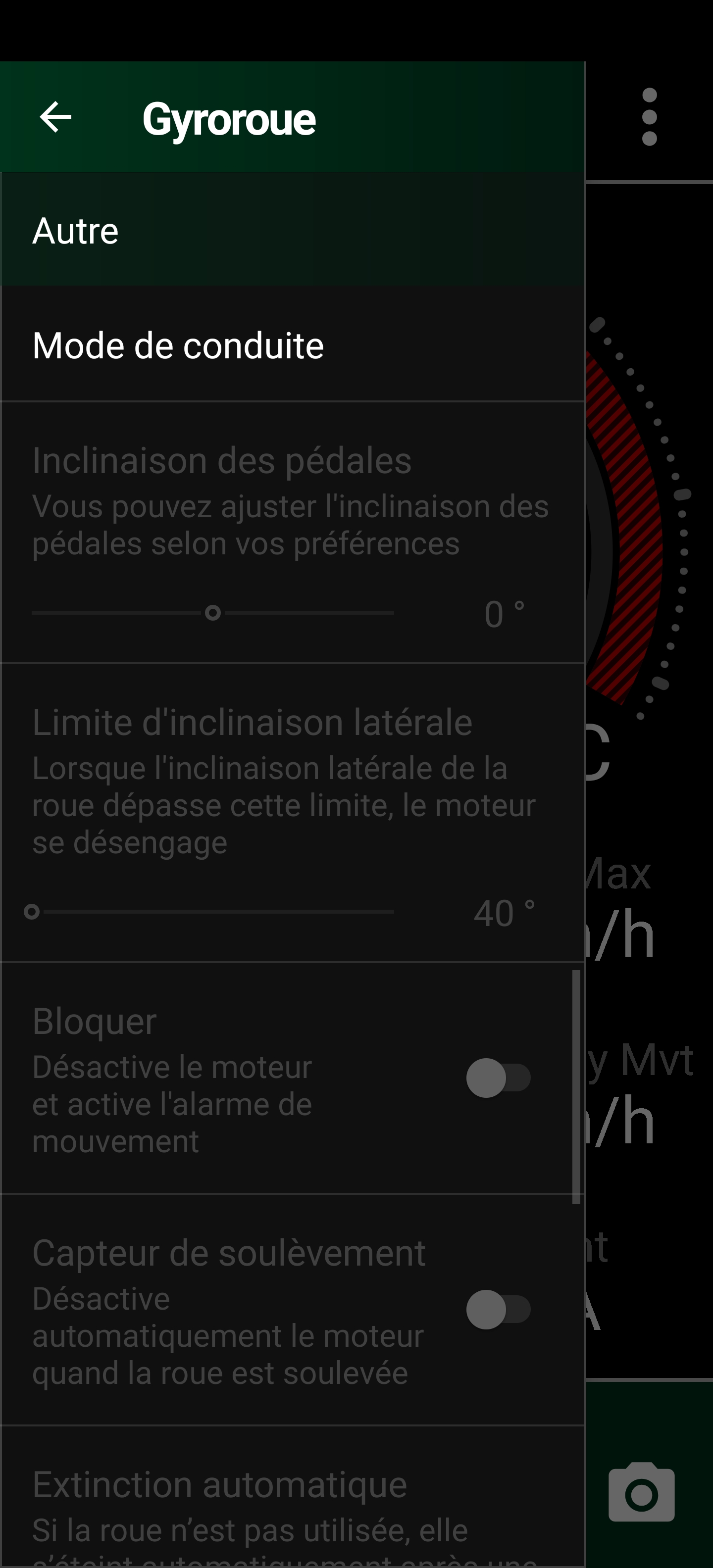Viewport: 713px width, 1568px height.
Task: Go back using the arrow next to Gyroroue
Action: 55,117
